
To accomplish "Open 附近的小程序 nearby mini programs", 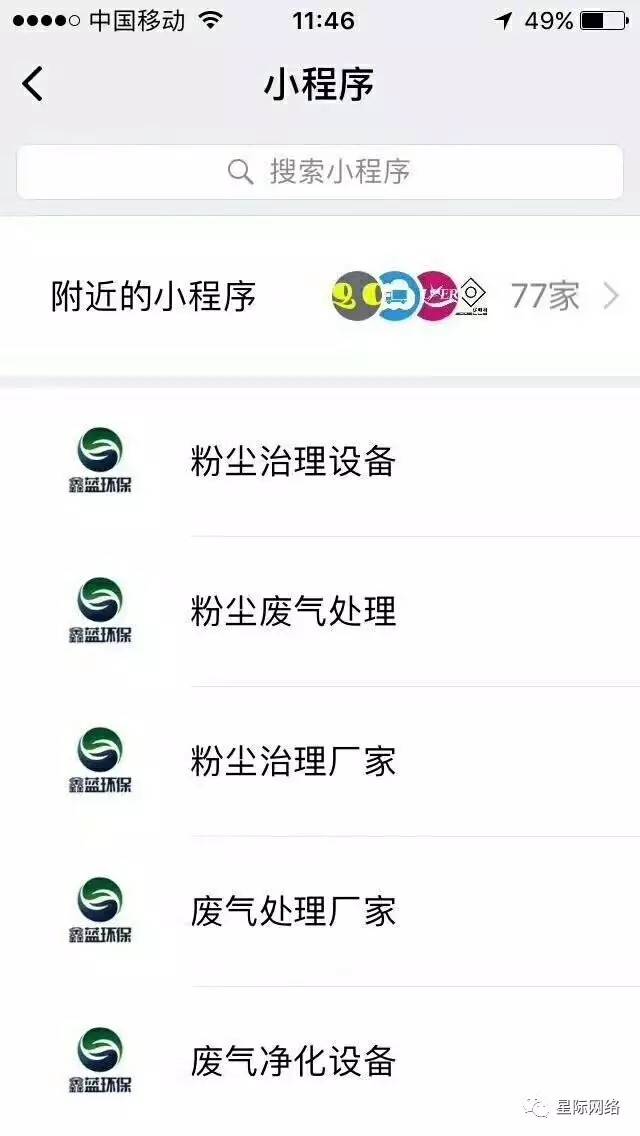I will point(320,296).
